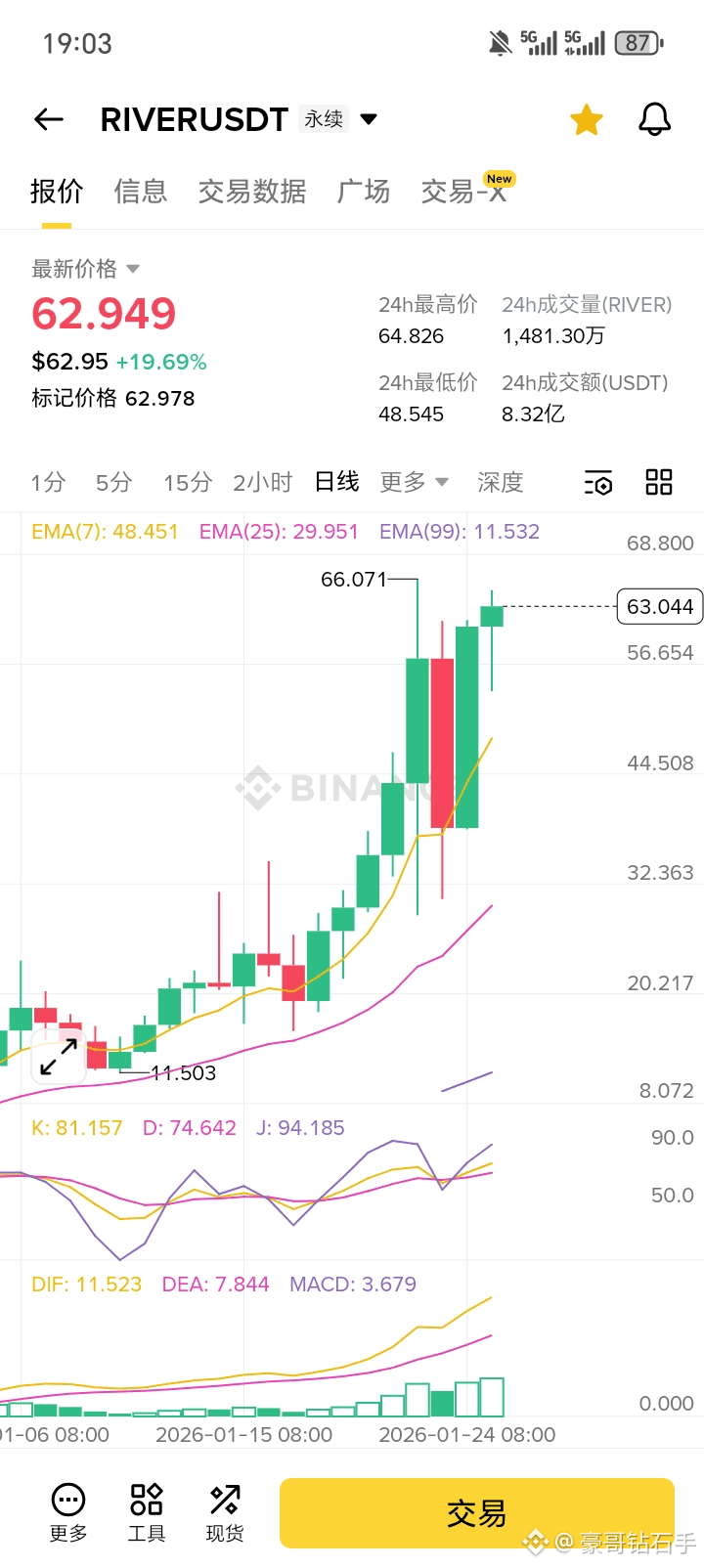Viewport: 704px width, 1568px height.
Task: Select the 5分 chart interval
Action: coord(113,482)
